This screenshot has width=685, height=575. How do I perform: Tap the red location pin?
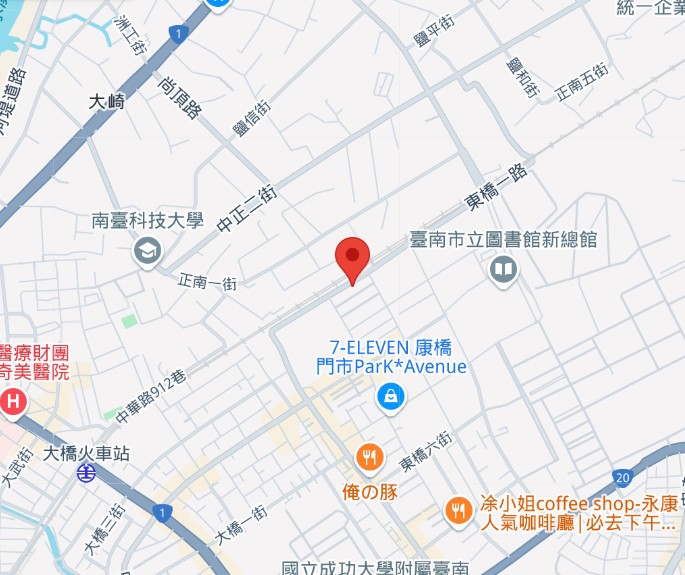pyautogui.click(x=352, y=258)
